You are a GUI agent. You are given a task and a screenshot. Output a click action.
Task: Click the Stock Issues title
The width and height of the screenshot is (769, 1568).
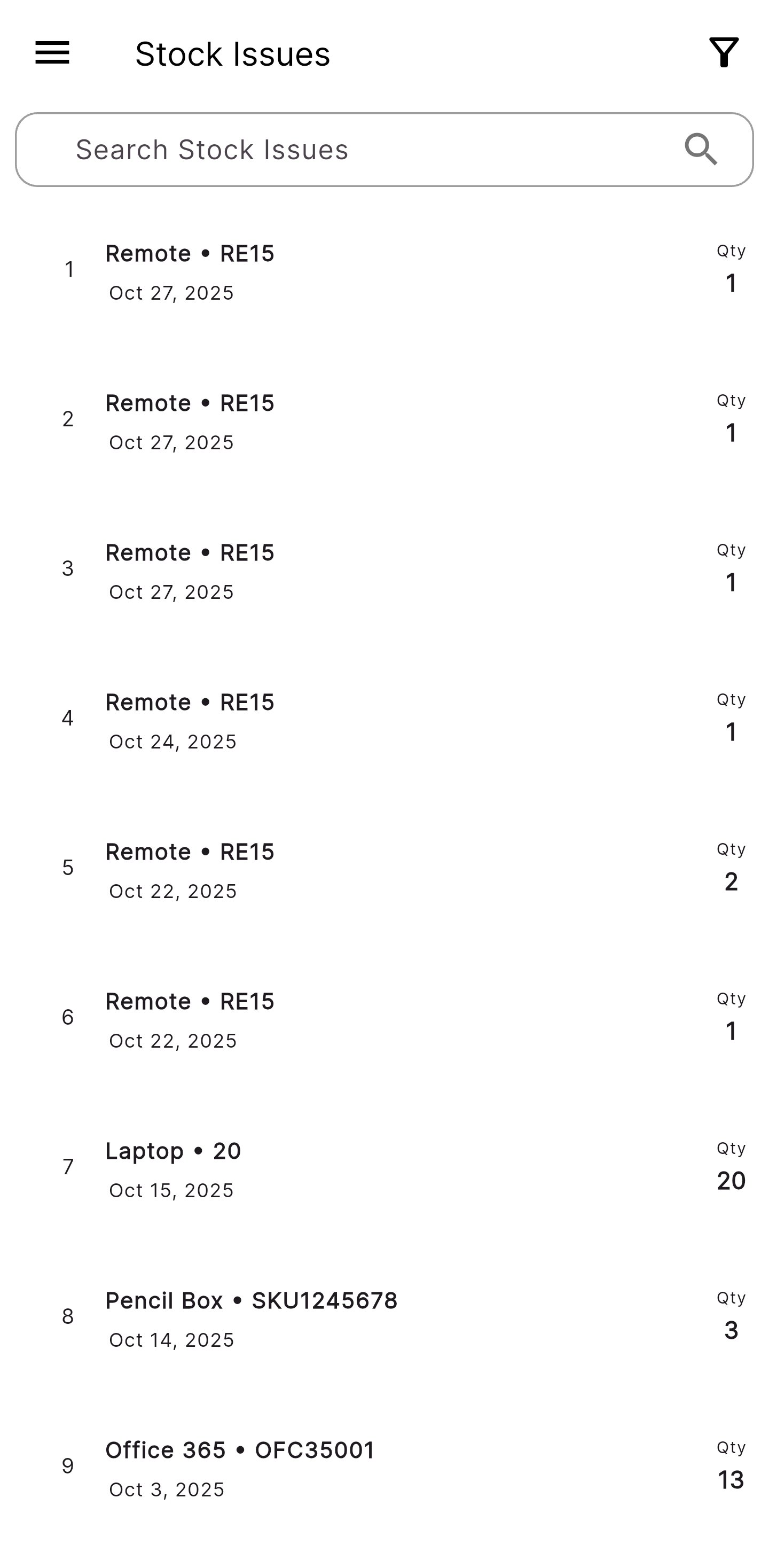(x=232, y=53)
